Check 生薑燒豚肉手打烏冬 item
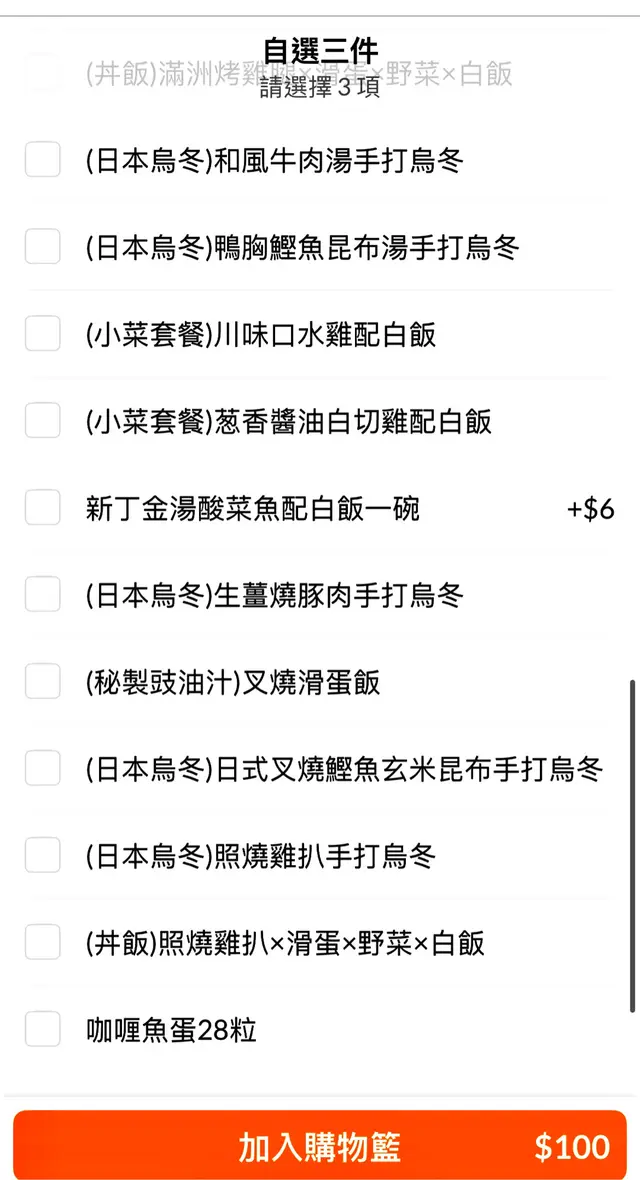This screenshot has height=1180, width=640. 43,595
